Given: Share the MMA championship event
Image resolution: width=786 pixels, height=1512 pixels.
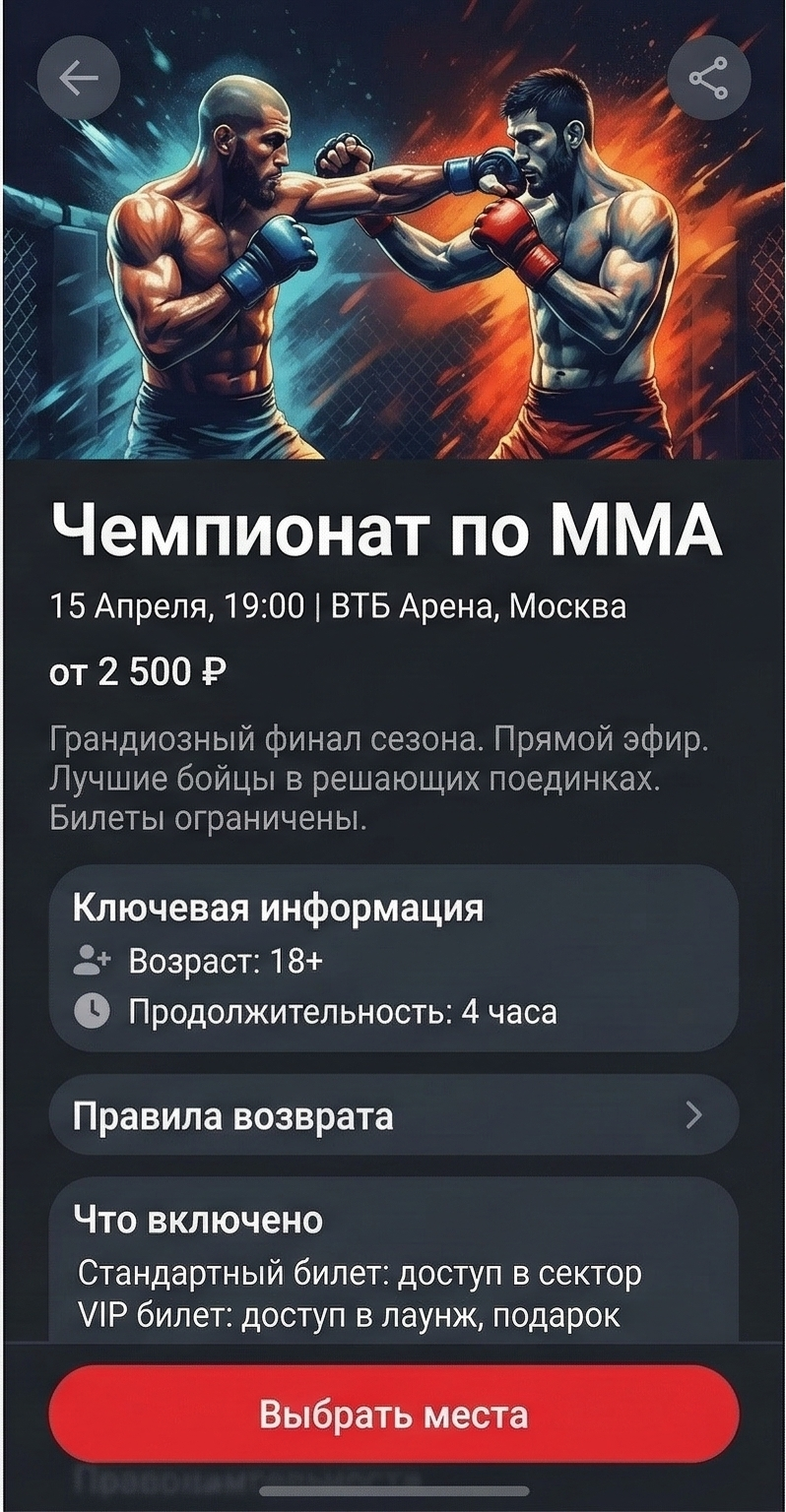Looking at the screenshot, I should (x=708, y=78).
